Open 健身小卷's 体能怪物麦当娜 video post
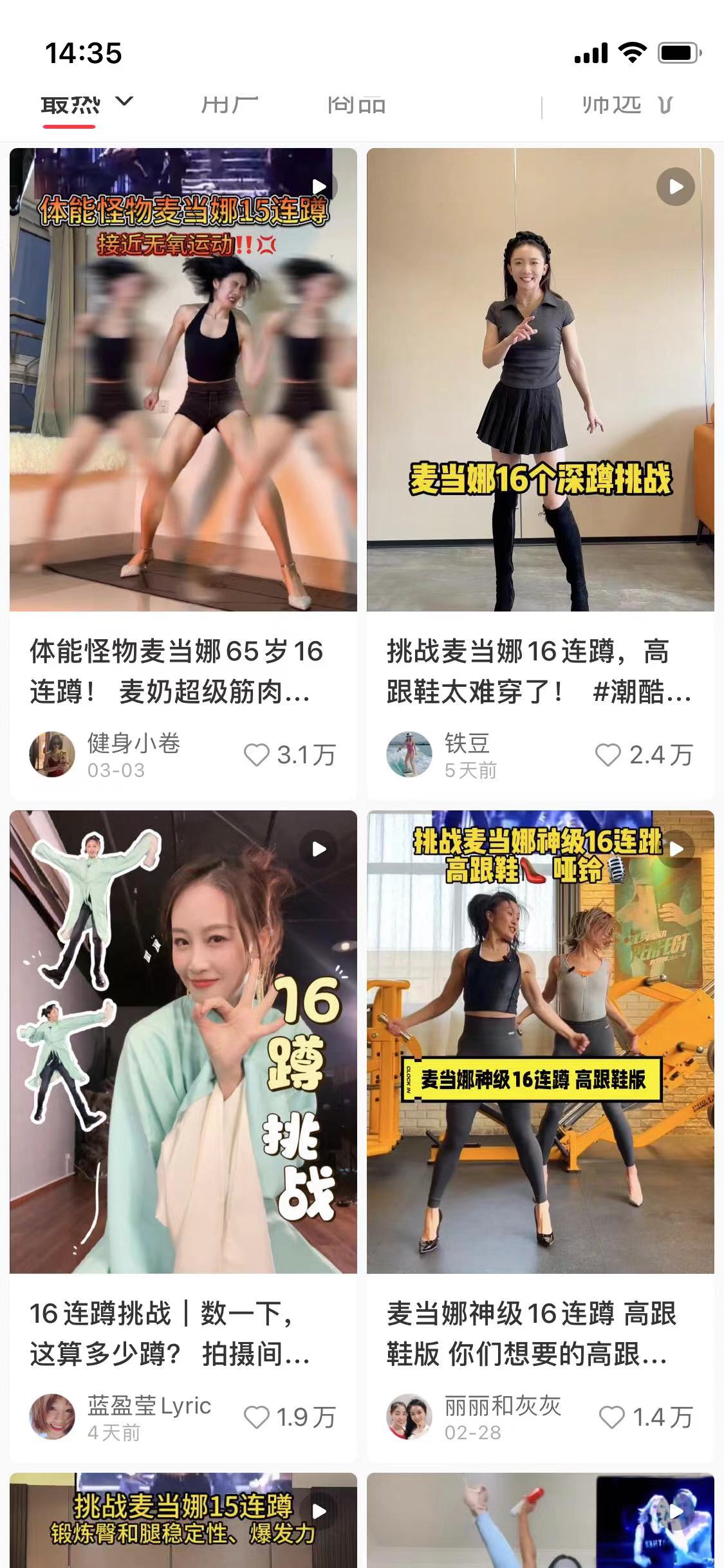The height and width of the screenshot is (1568, 724). [183, 380]
